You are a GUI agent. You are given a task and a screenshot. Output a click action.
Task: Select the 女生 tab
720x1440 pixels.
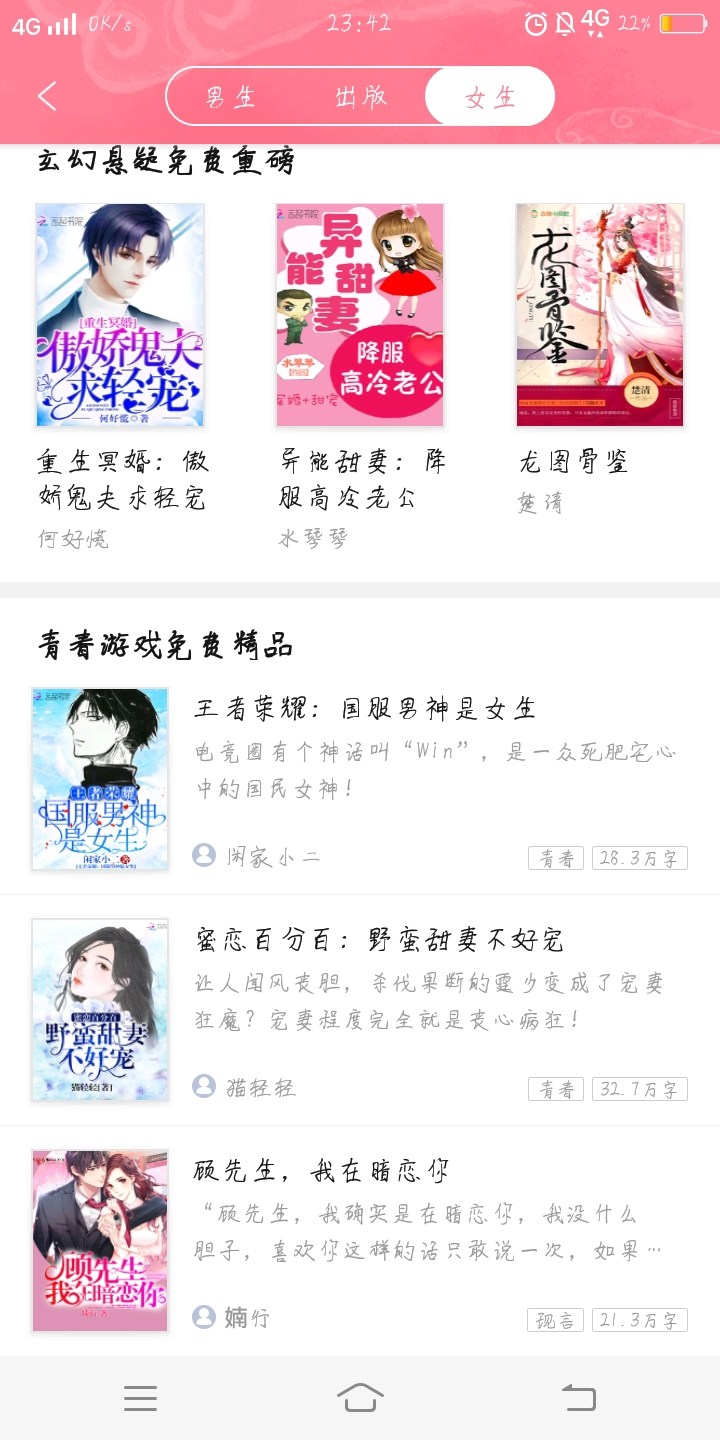pyautogui.click(x=489, y=97)
